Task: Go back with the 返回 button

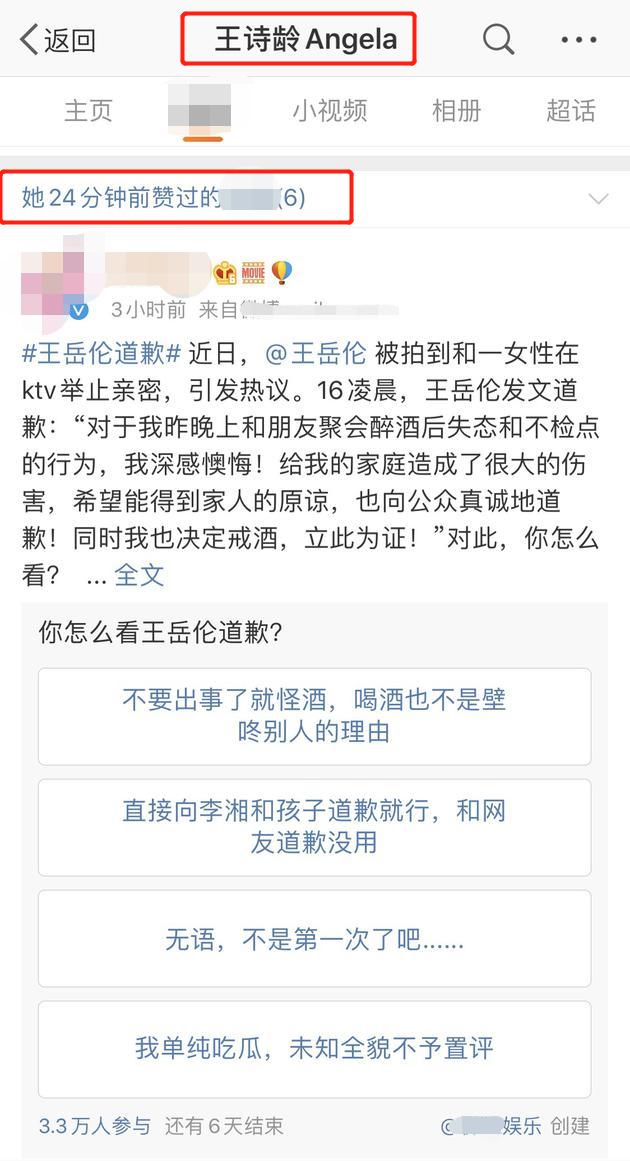Action: pyautogui.click(x=58, y=39)
